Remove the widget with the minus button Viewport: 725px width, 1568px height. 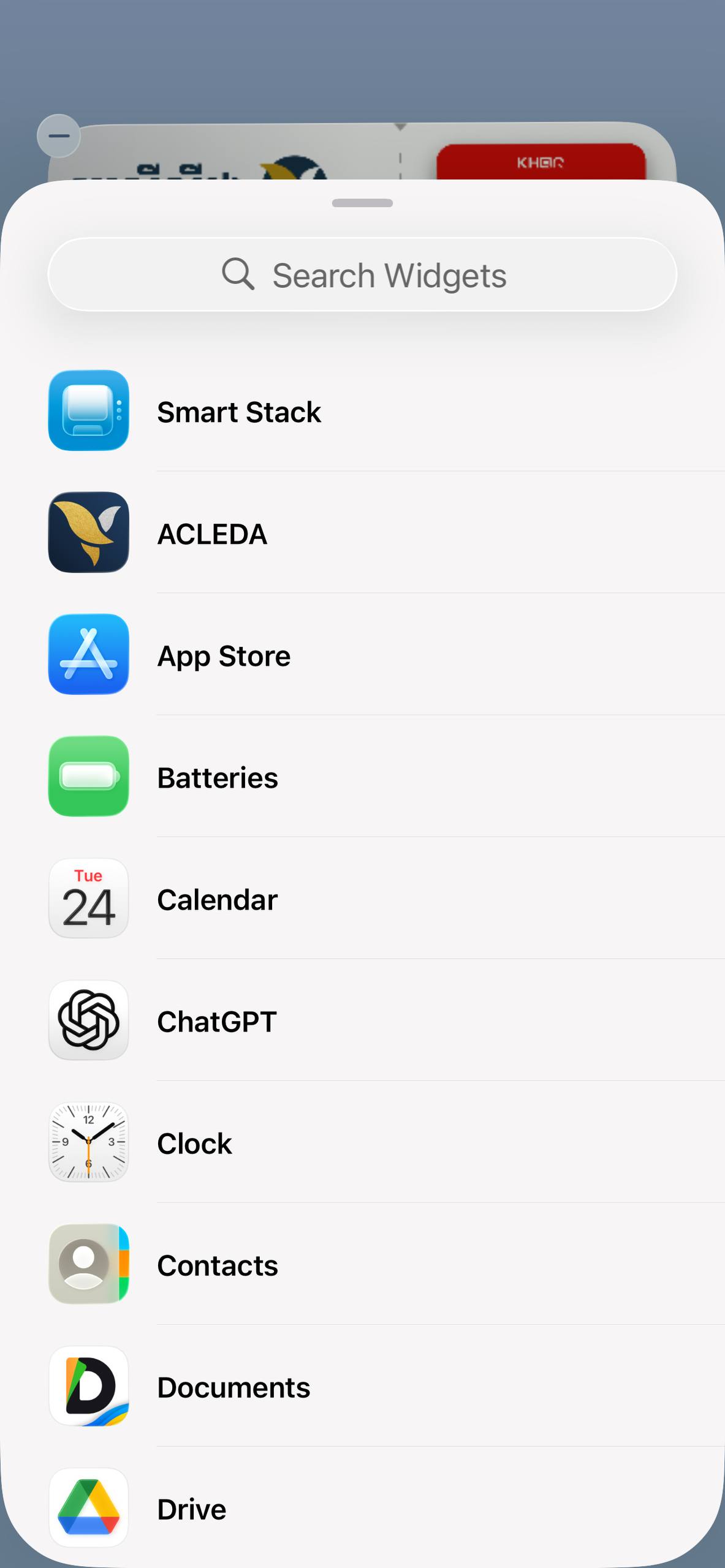(x=59, y=136)
